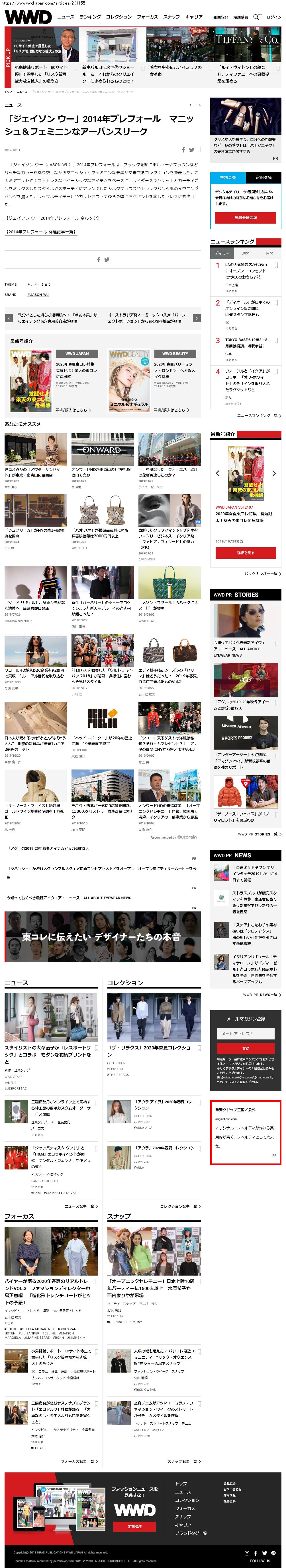This screenshot has height=1568, width=286.
Task: Switch to the 定期購読 tab
Action: pos(263,177)
